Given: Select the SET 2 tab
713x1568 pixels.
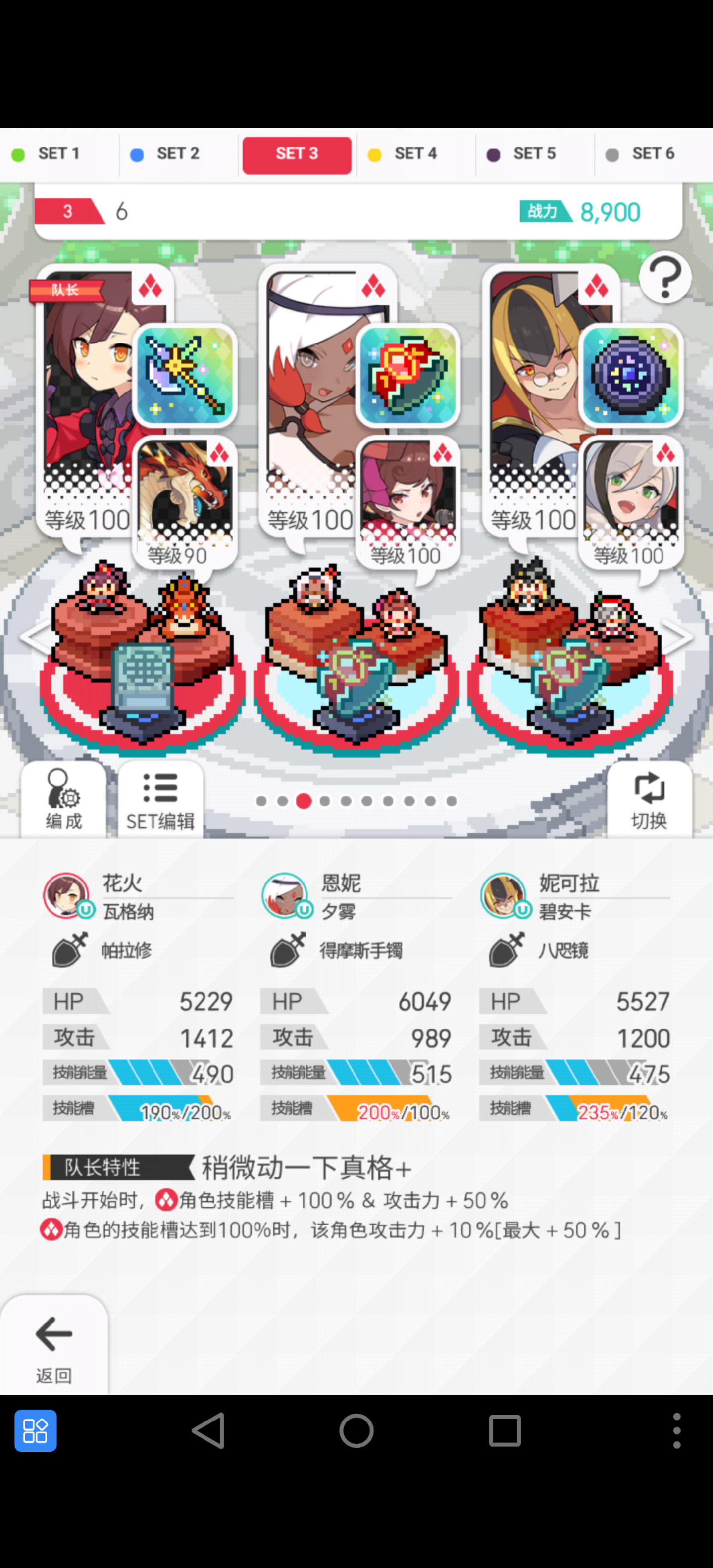Looking at the screenshot, I should [x=178, y=154].
